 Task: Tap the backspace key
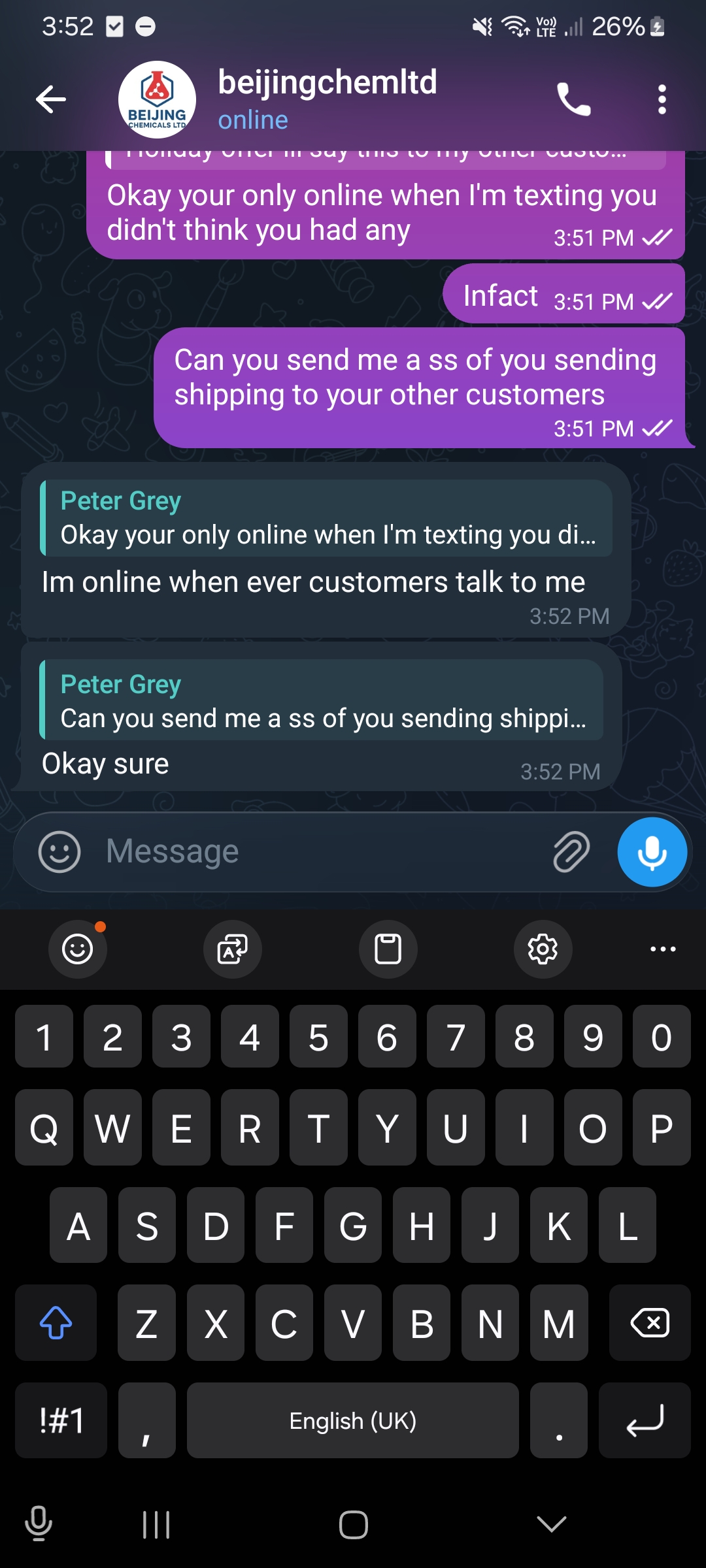649,1323
